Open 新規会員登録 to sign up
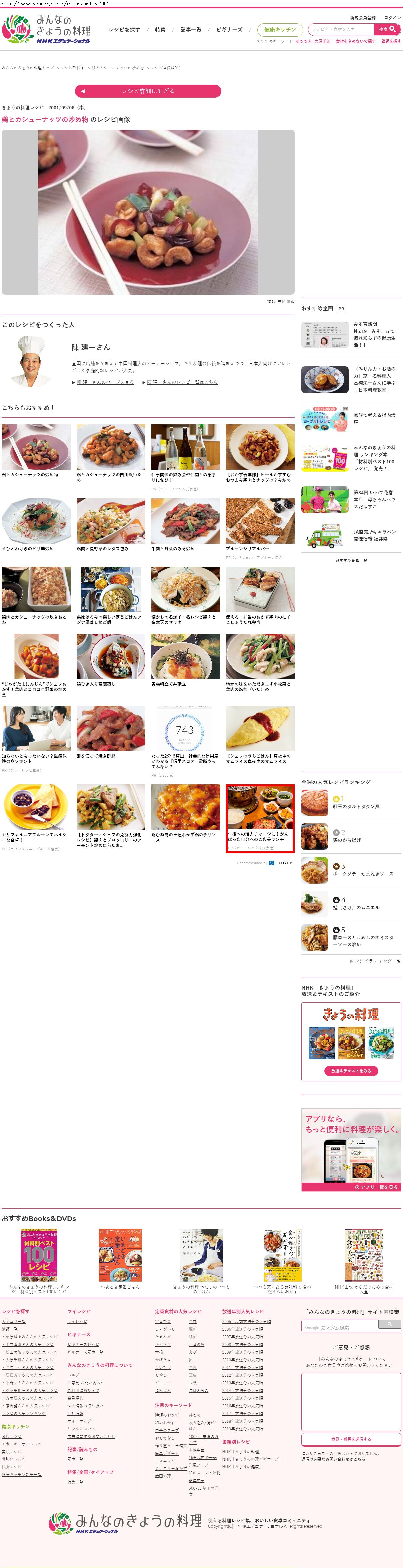Viewport: 403px width, 1568px height. 362,18
